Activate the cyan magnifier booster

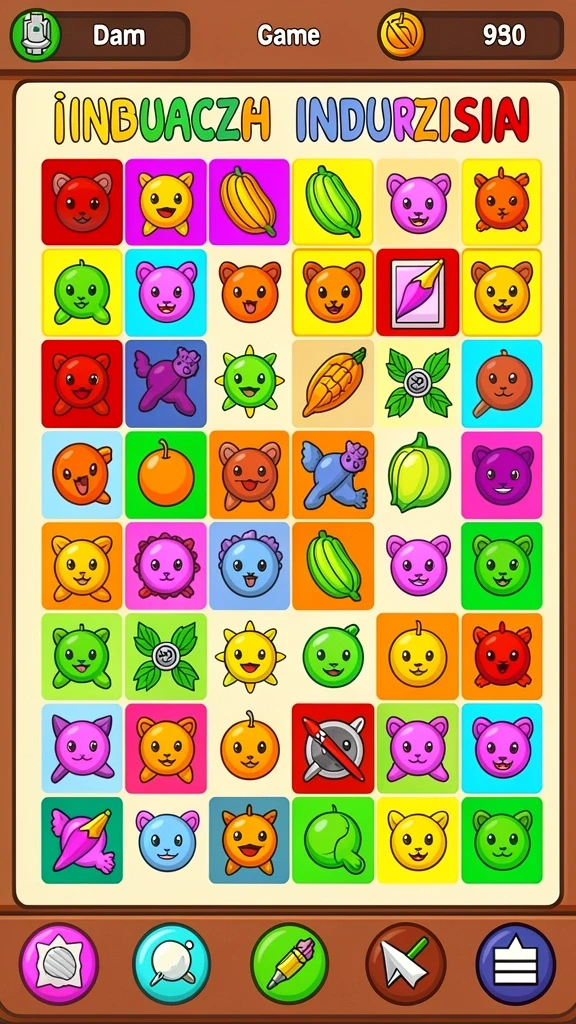[x=172, y=963]
